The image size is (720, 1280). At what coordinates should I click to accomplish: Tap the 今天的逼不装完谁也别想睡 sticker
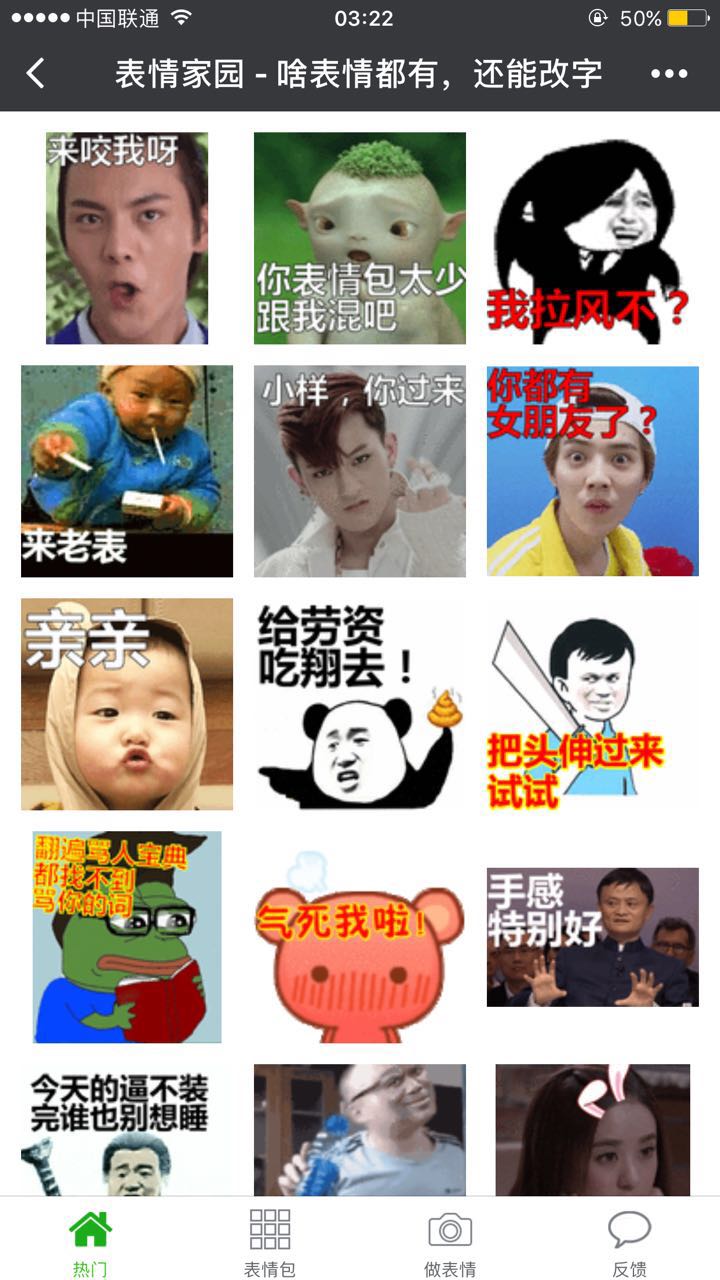[x=127, y=1130]
